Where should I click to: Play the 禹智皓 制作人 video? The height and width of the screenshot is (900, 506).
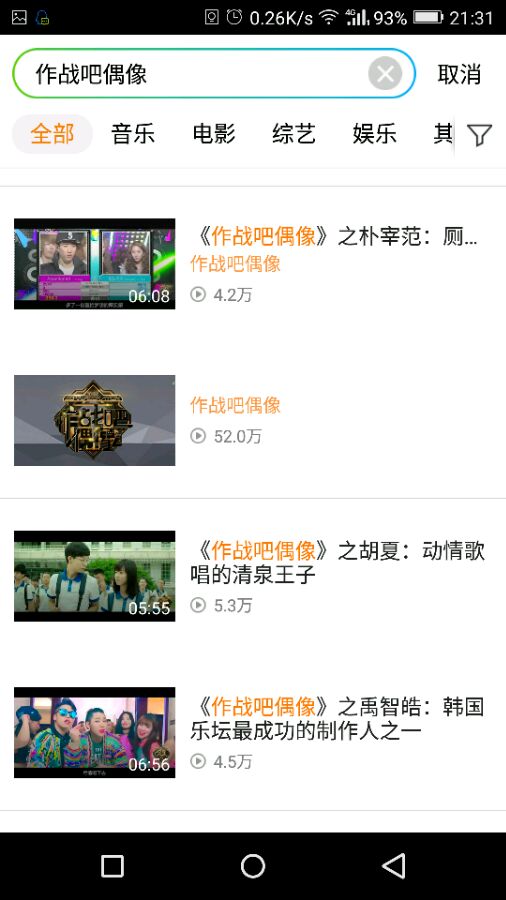coord(253,732)
